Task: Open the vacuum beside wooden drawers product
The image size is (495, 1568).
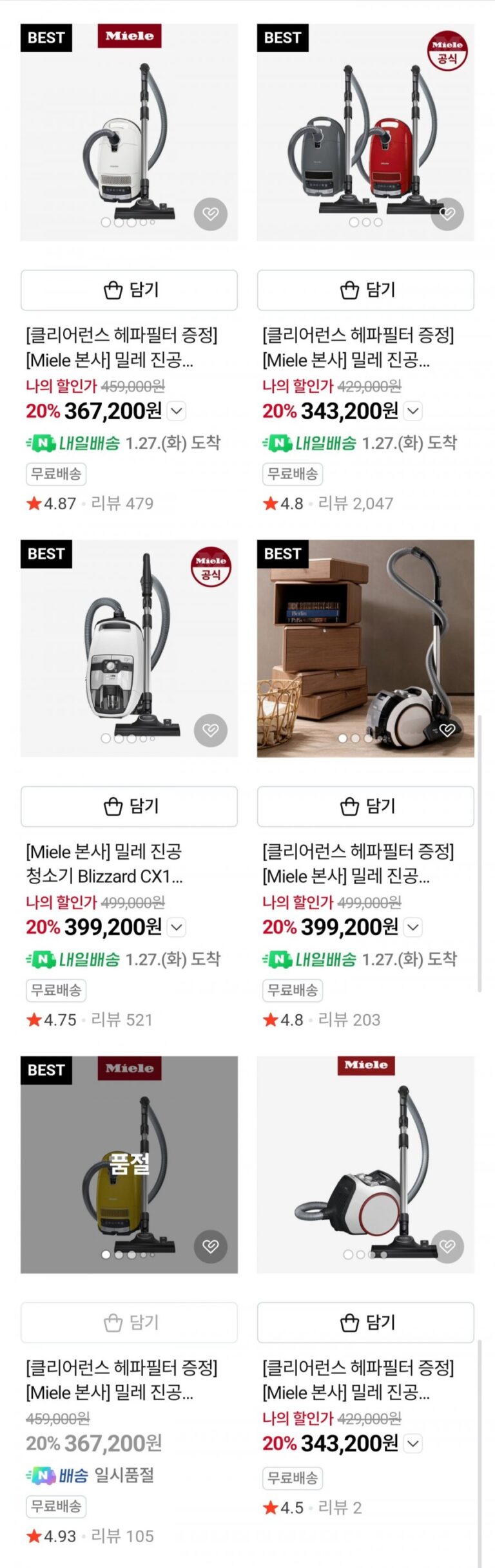Action: 365,648
